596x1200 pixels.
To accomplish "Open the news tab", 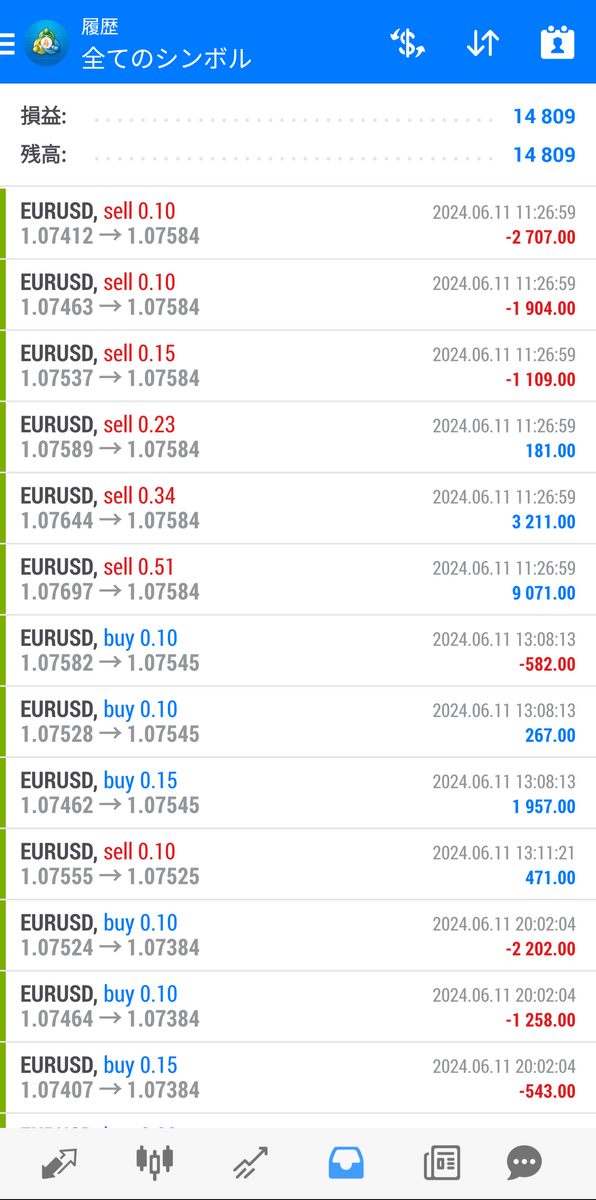I will tap(441, 1162).
